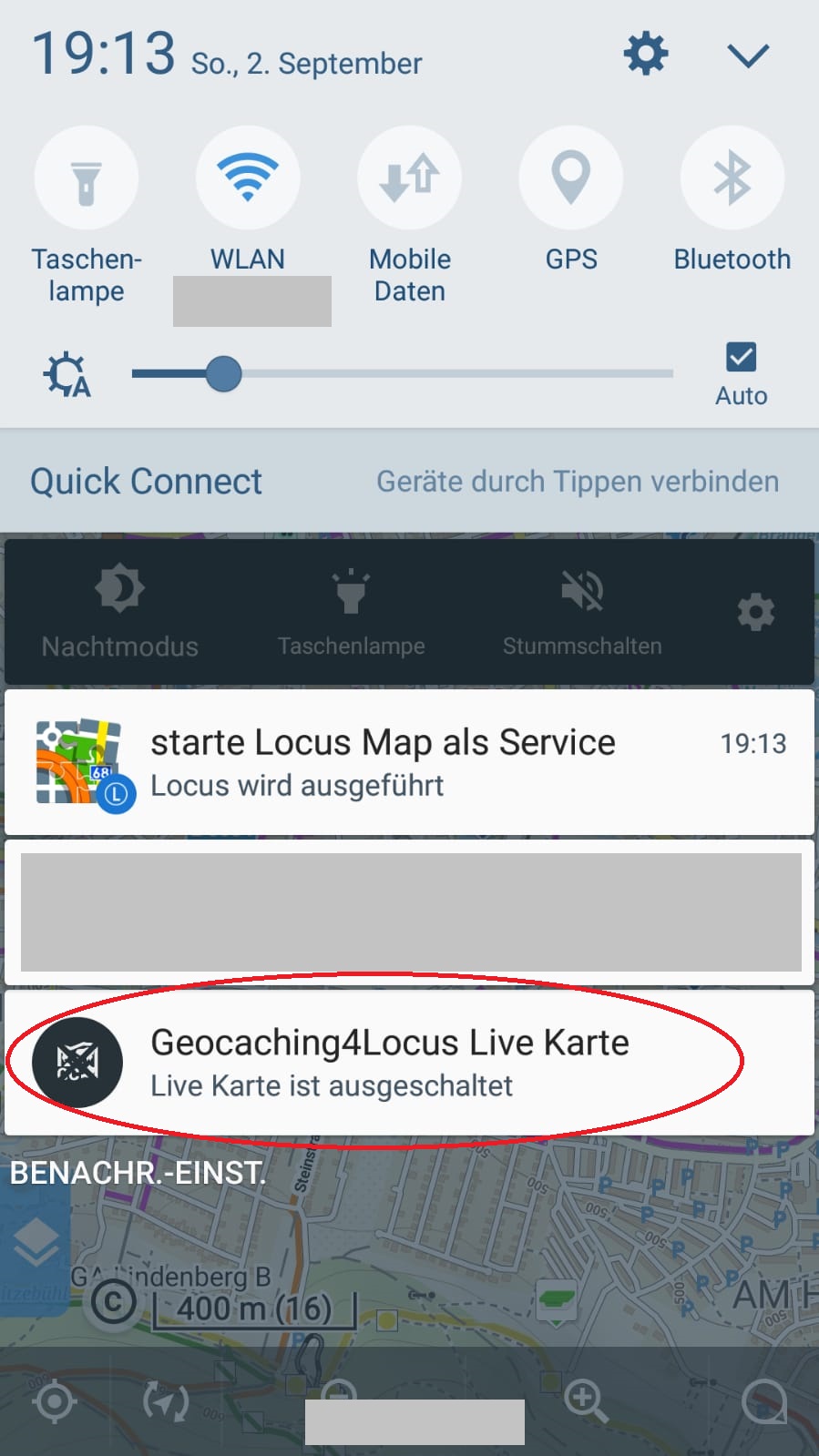Viewport: 819px width, 1456px height.
Task: Activate Nachtmodus in the dark toolbar
Action: (x=120, y=610)
